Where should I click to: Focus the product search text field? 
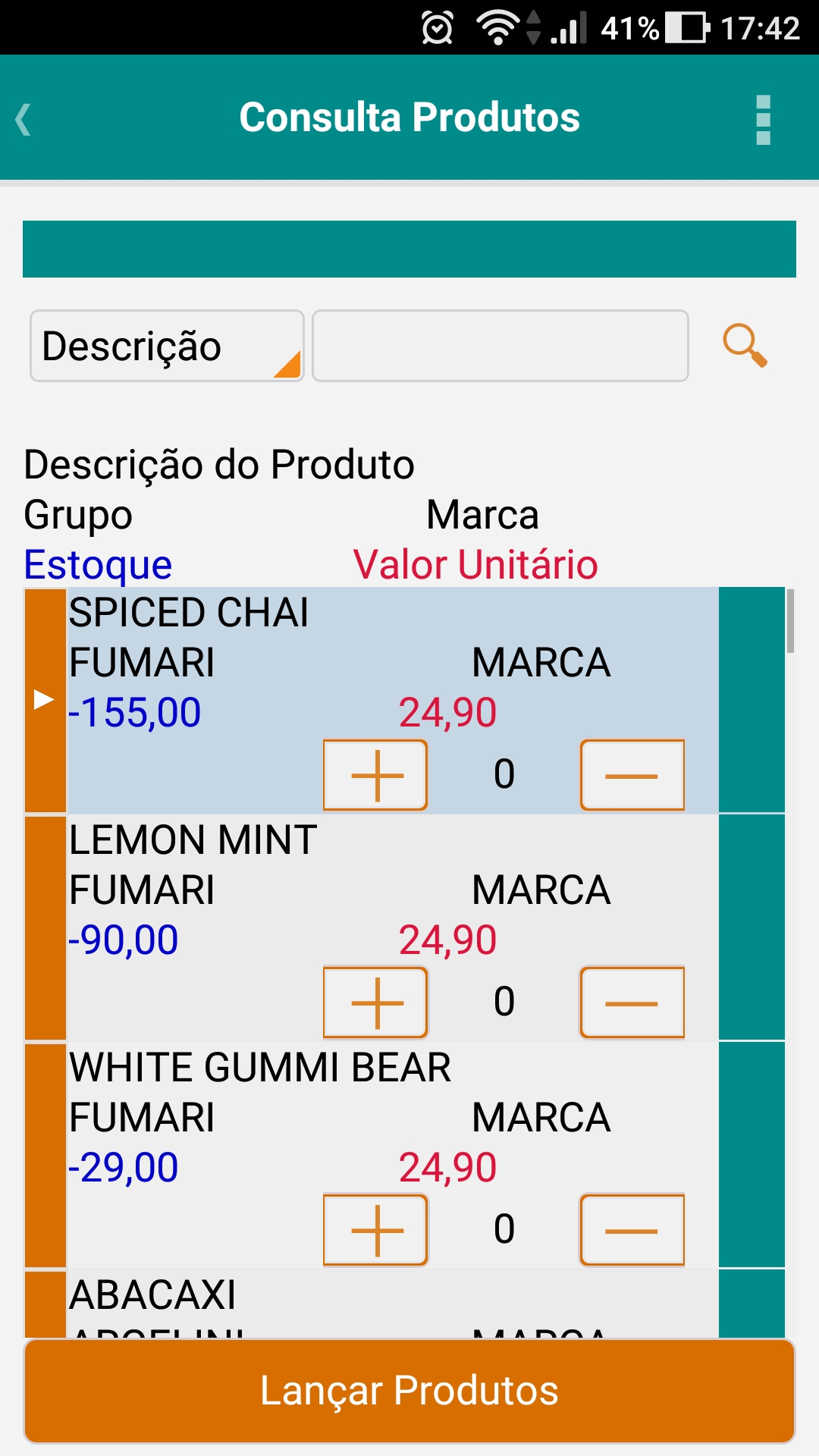[x=500, y=346]
